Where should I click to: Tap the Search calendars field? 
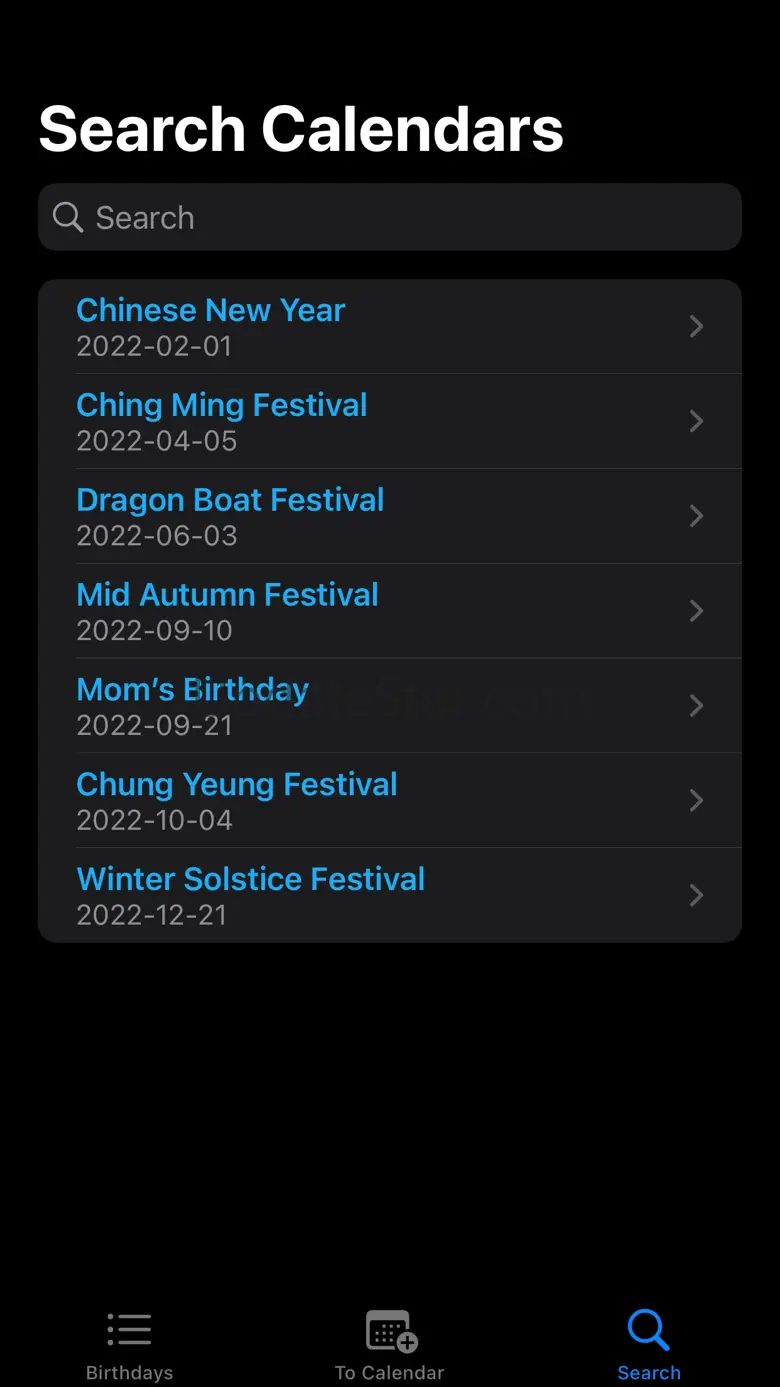[389, 217]
